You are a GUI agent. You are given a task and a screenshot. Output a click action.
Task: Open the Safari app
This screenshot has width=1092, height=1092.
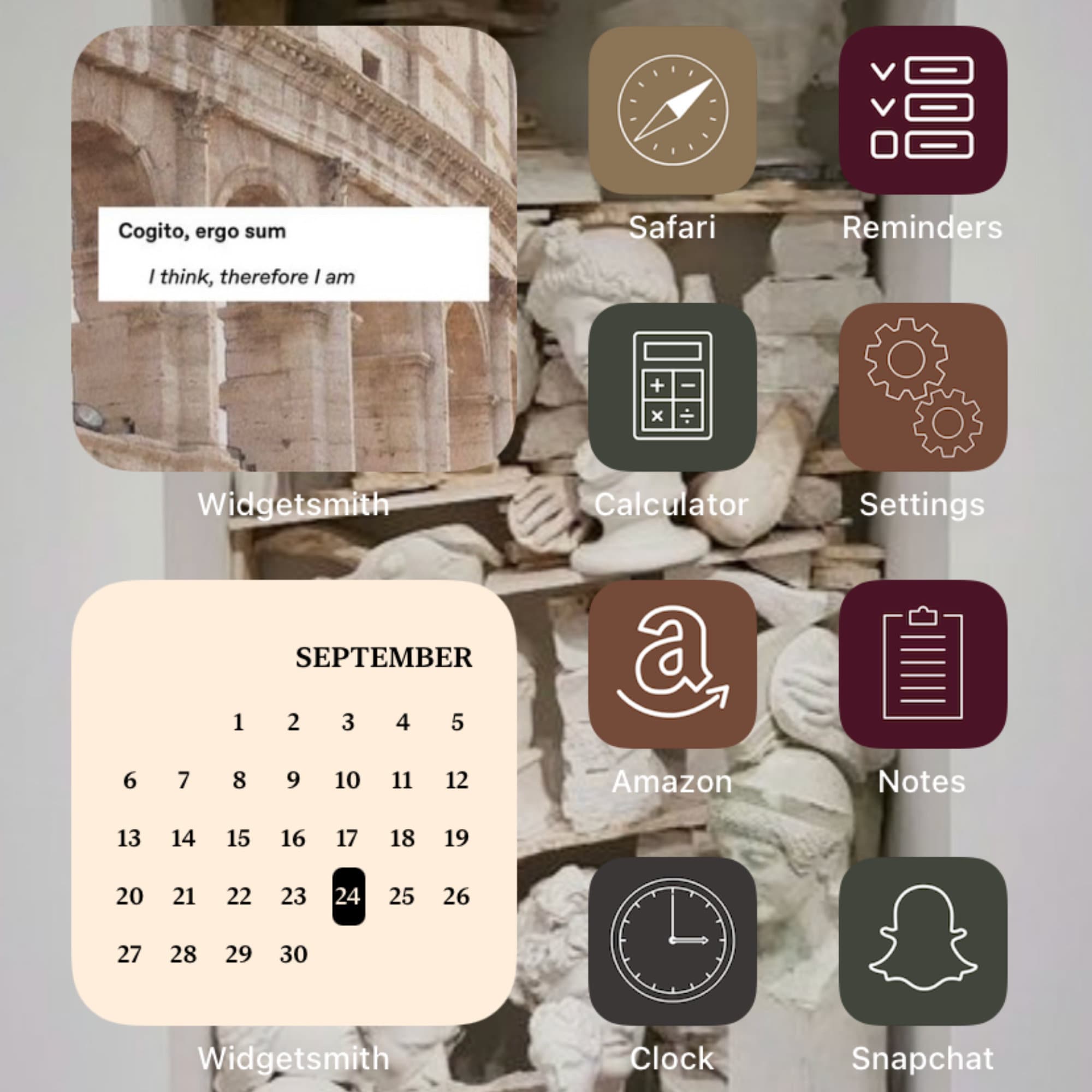672,110
